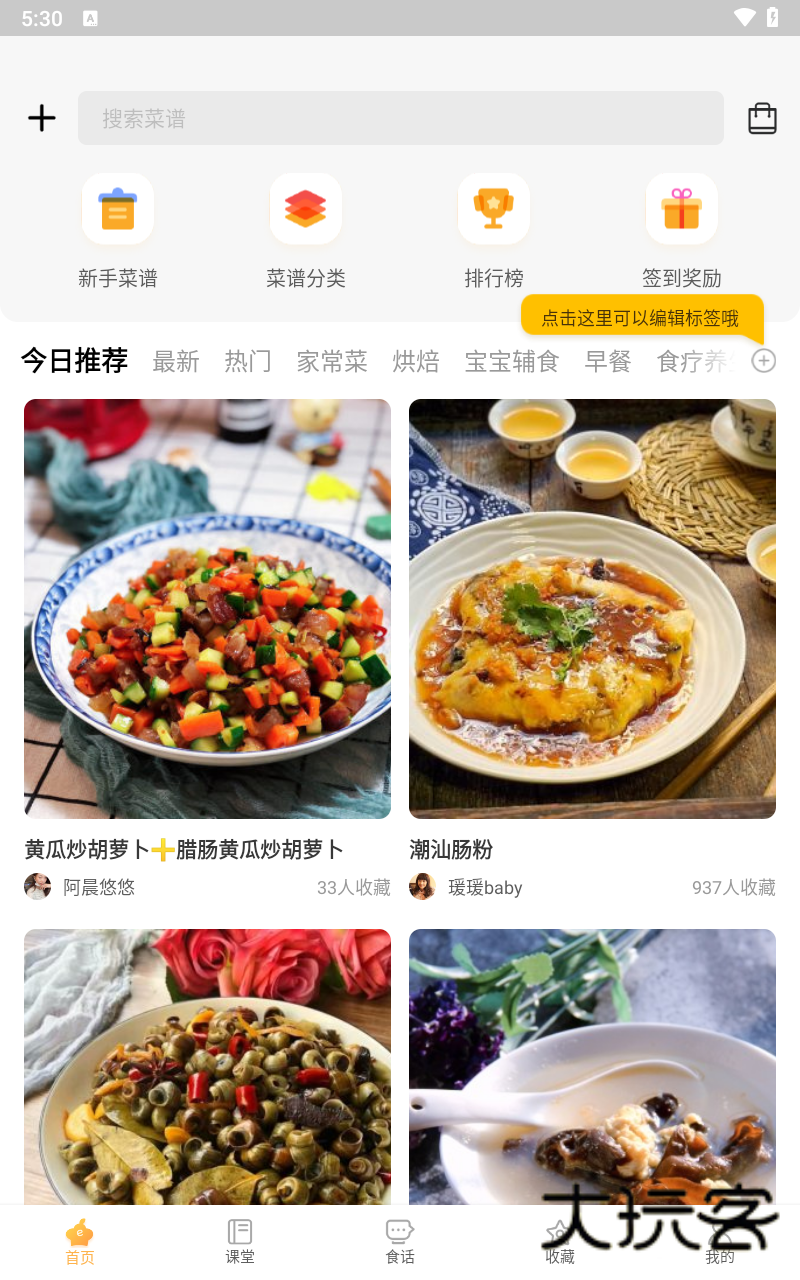Open 我的 profile in the bottom bar
The image size is (800, 1280).
click(719, 1238)
